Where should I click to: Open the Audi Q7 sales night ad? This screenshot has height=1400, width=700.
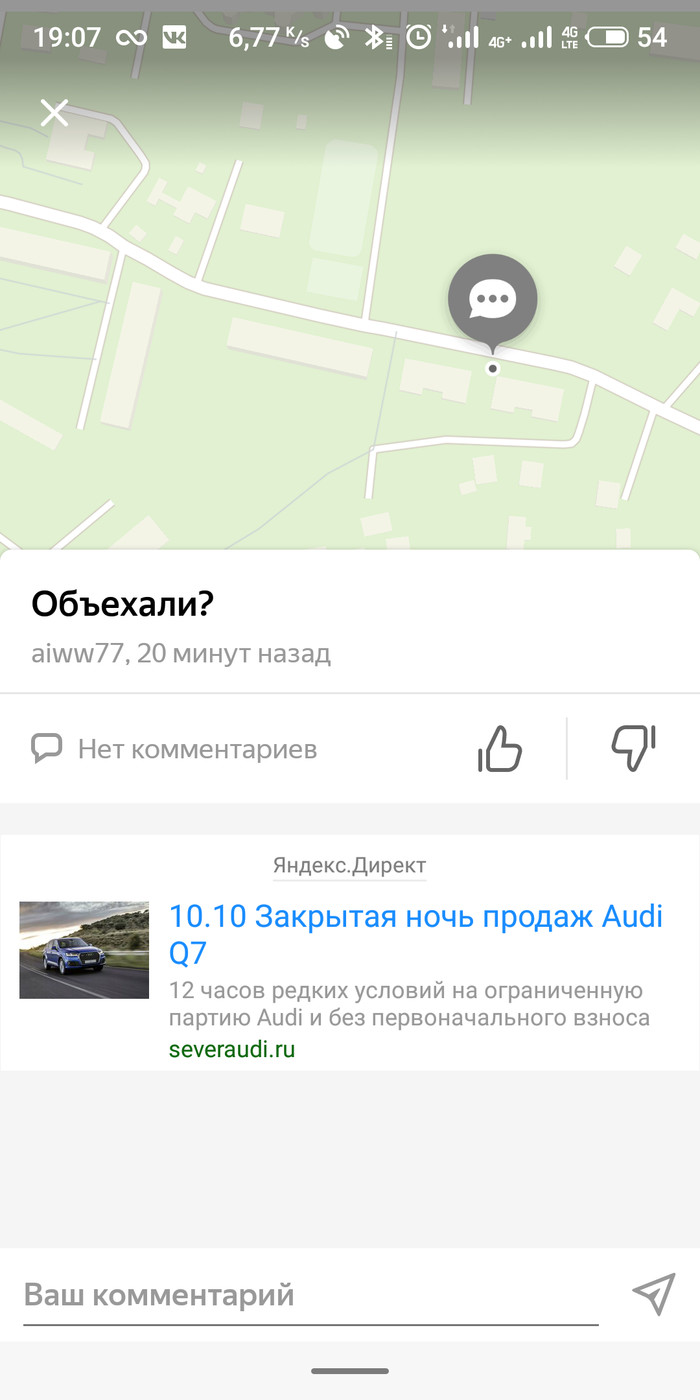pos(415,934)
